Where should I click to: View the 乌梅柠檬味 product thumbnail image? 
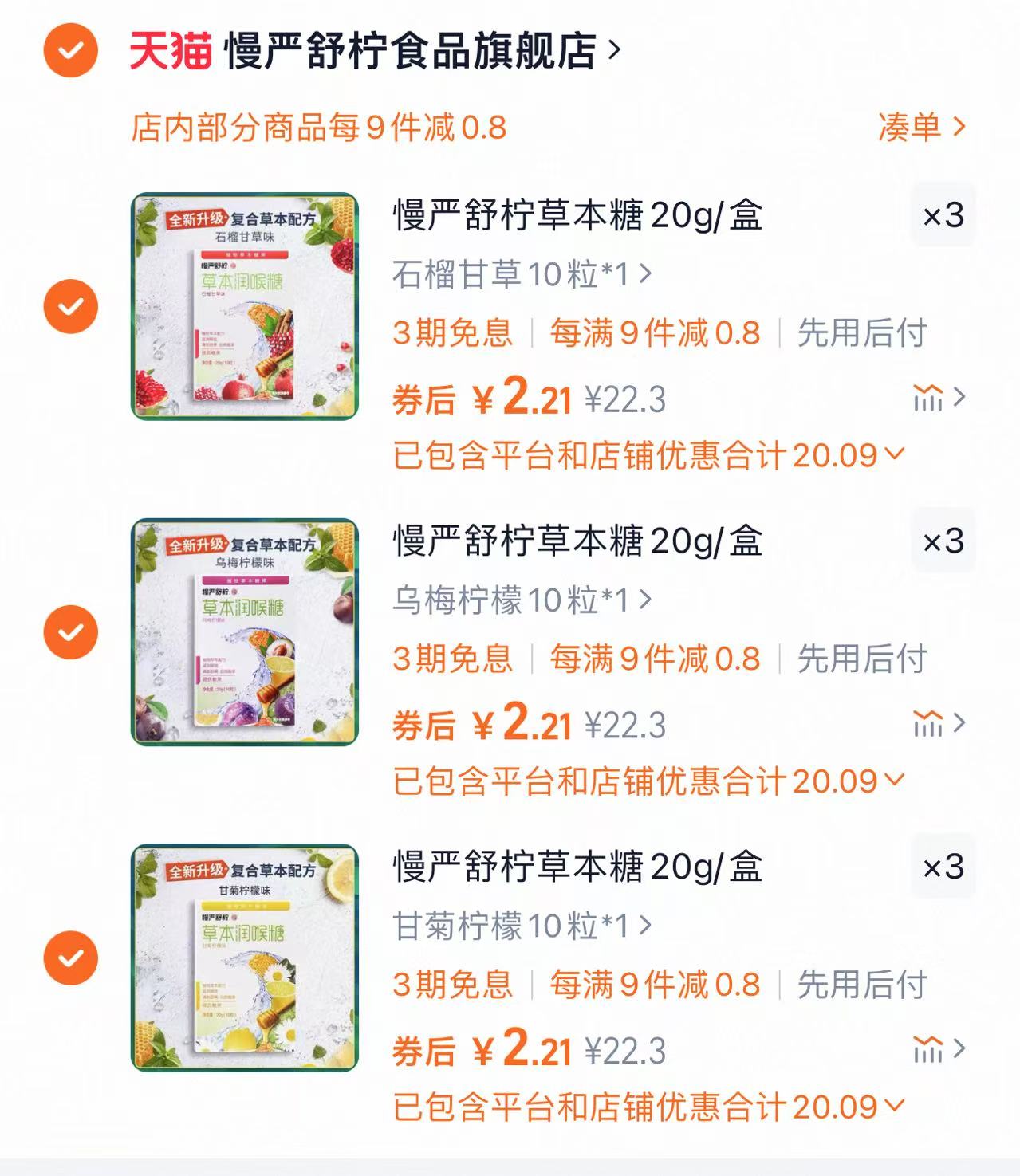(x=243, y=631)
